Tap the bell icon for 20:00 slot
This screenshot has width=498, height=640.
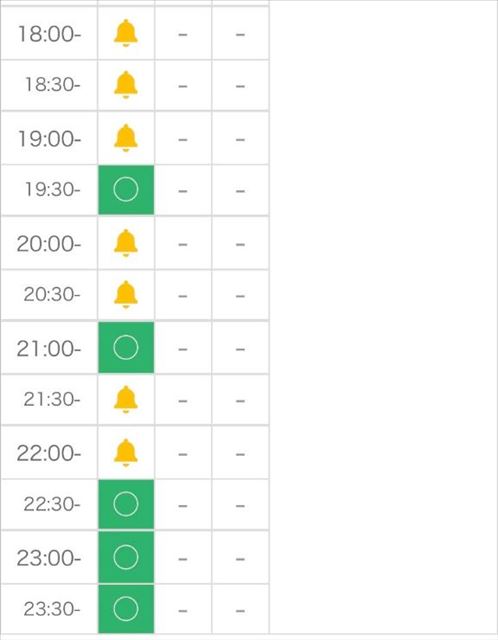[126, 243]
